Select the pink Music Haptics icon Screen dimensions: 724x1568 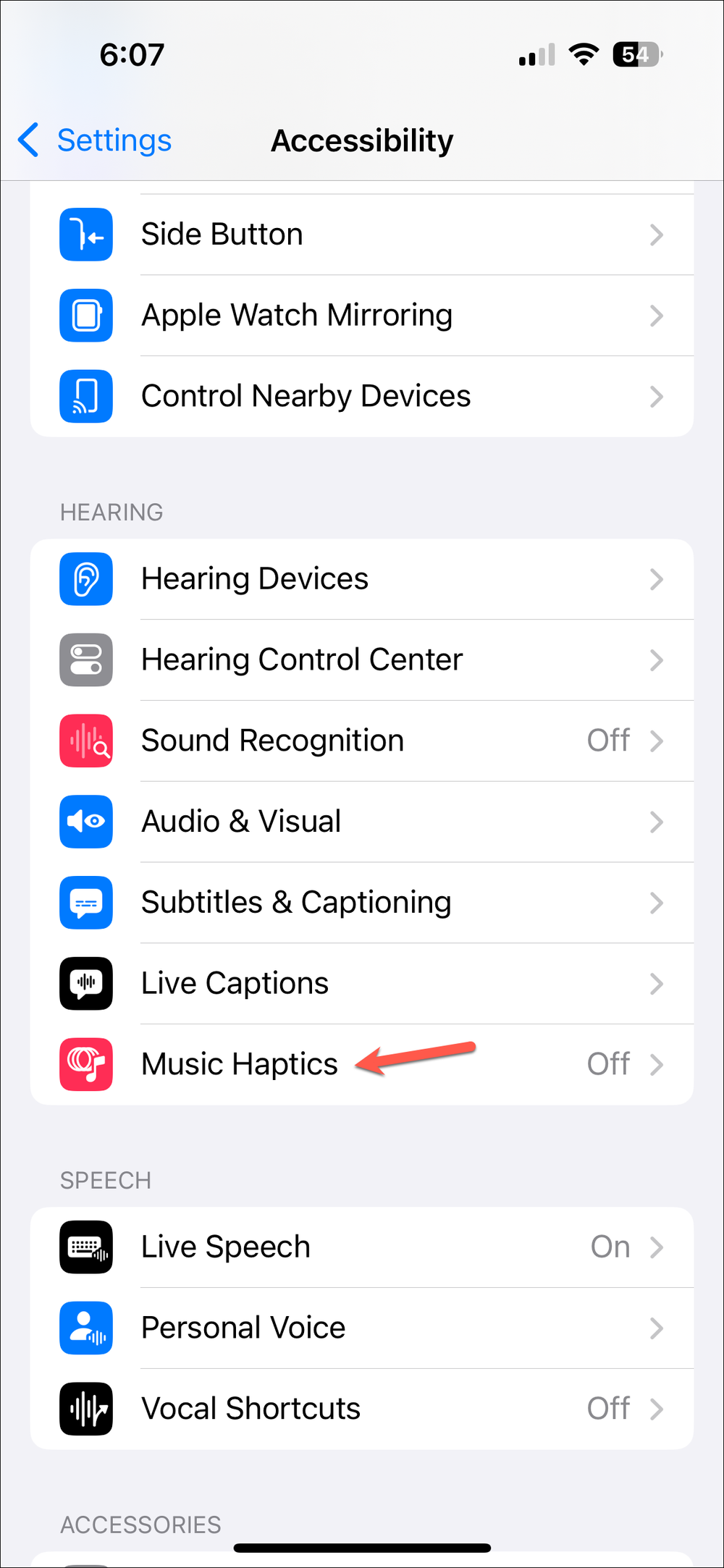85,1065
